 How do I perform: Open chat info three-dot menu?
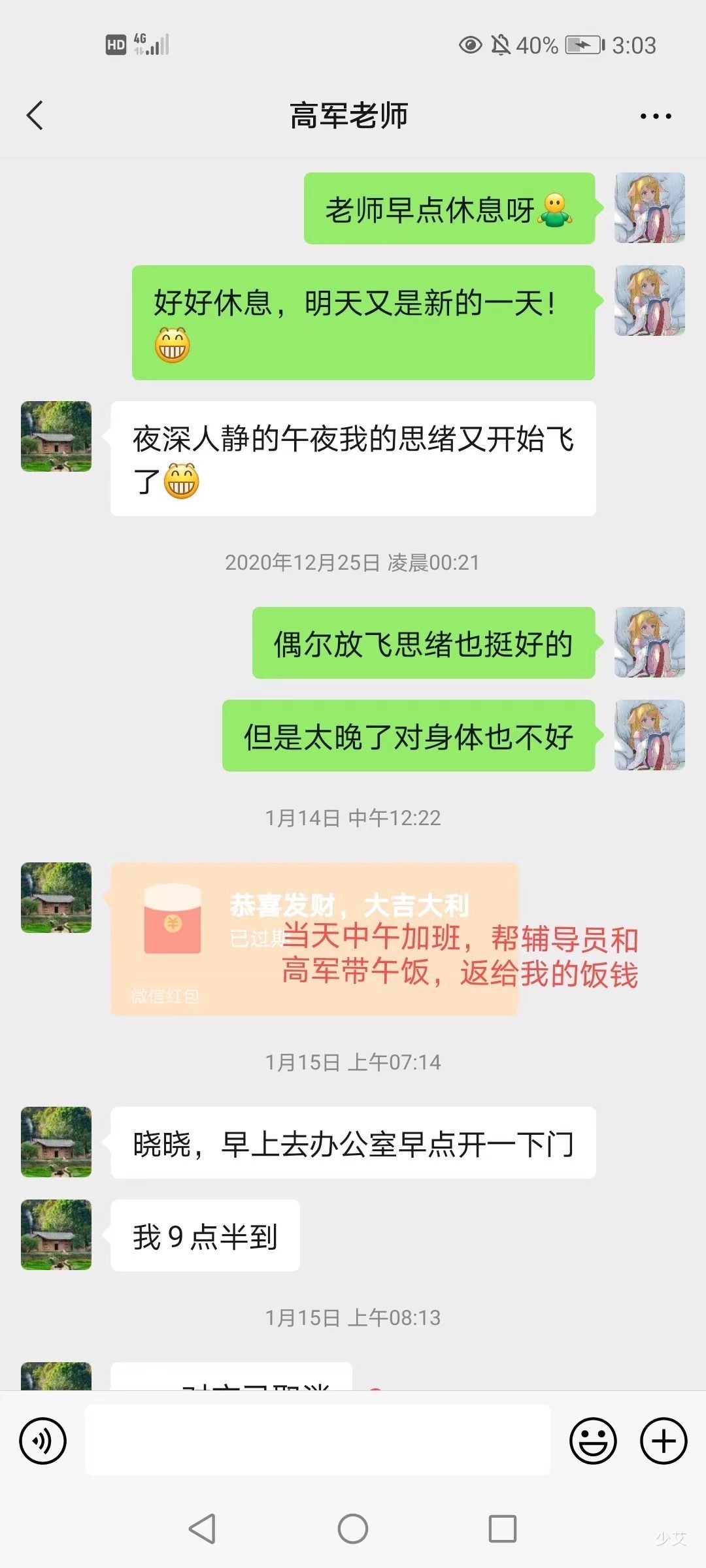point(655,116)
